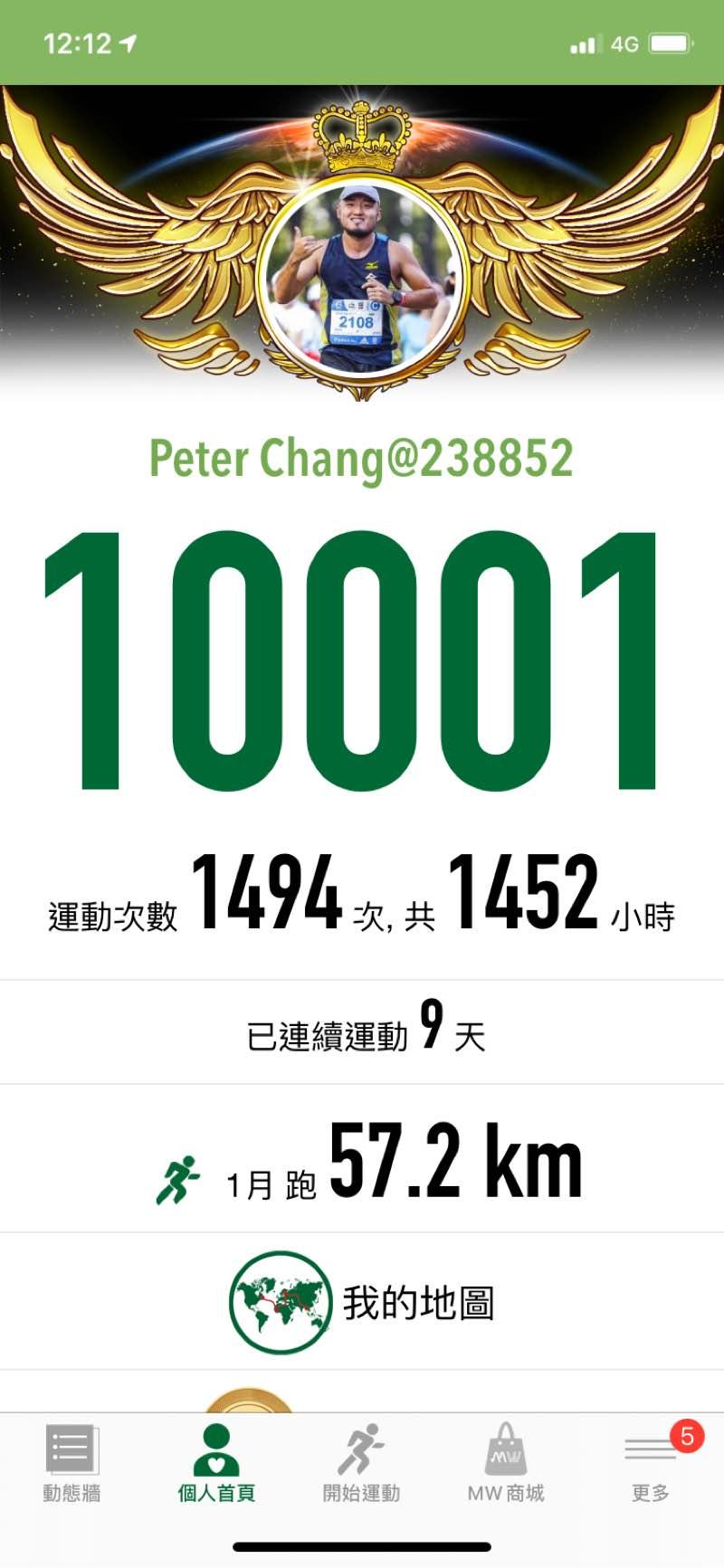This screenshot has width=724, height=1568.
Task: View the 已連續運動 9 天 streak row
Action: point(362,1032)
